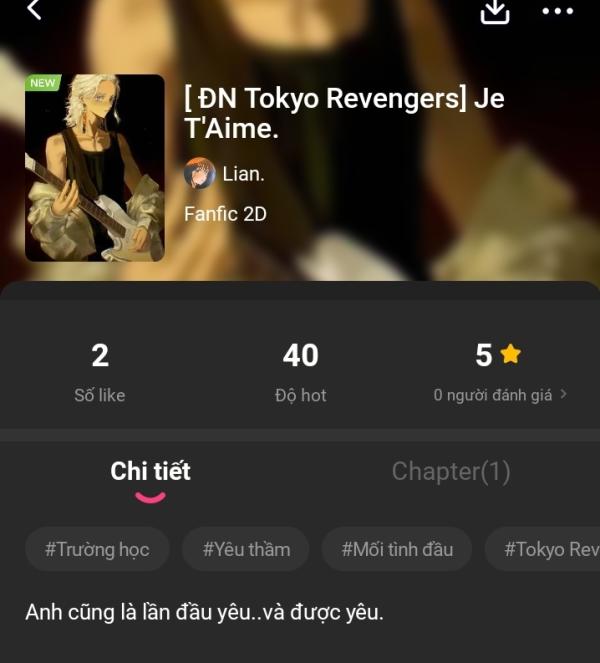
Task: Open the #Yêu thầm tag
Action: [246, 549]
